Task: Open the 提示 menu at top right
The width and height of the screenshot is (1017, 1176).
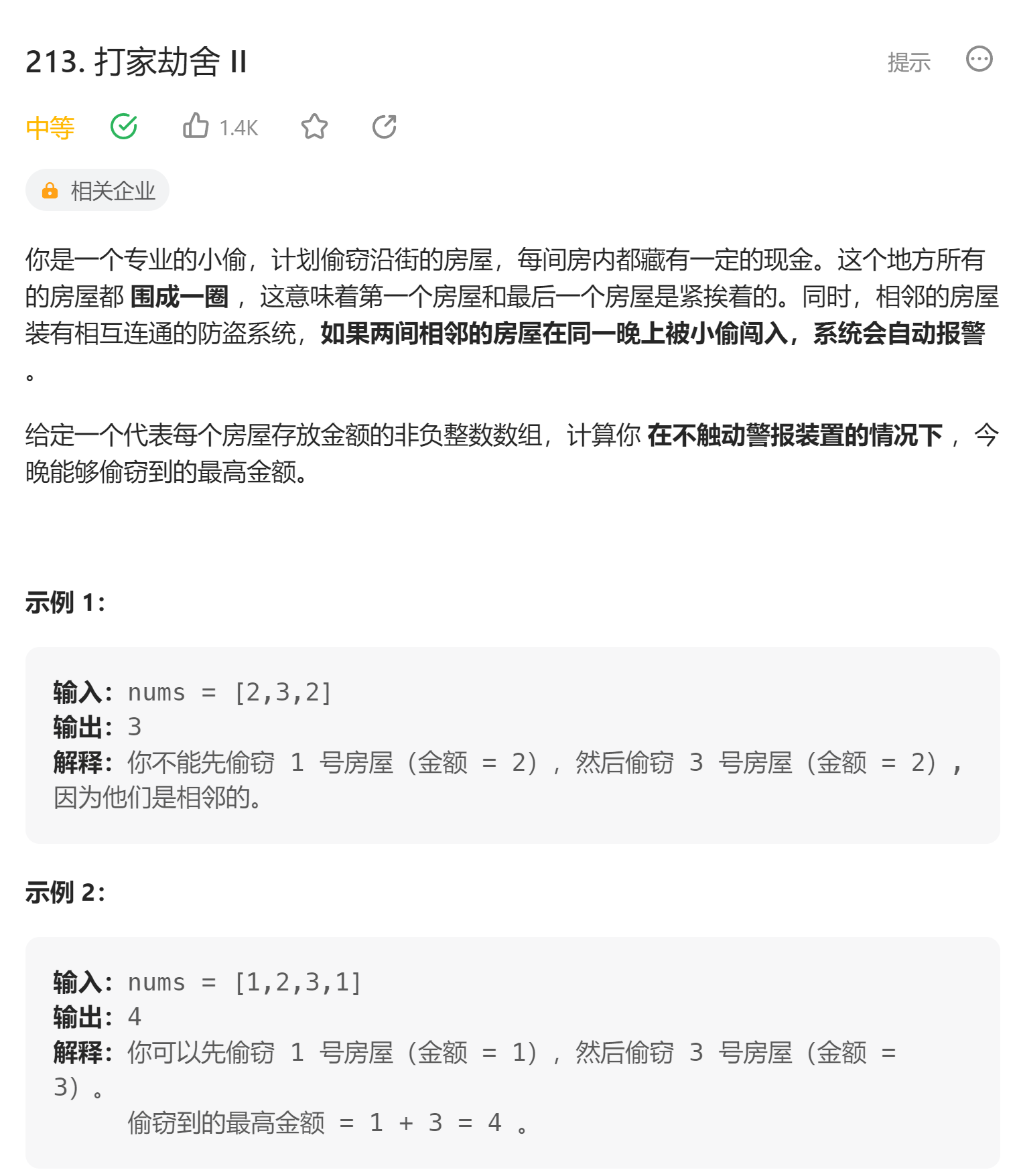Action: [908, 62]
